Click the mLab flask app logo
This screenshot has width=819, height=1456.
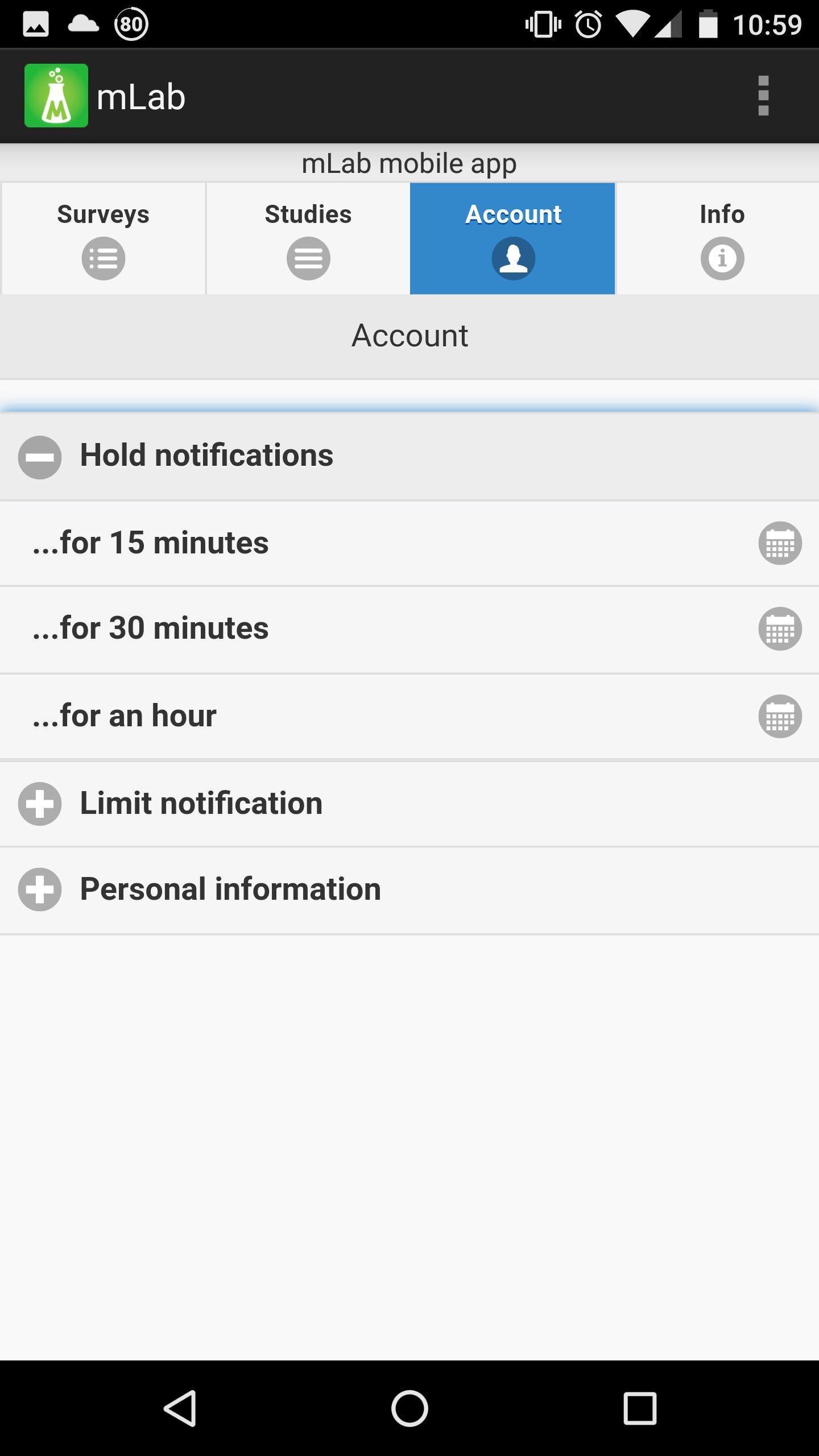tap(56, 95)
